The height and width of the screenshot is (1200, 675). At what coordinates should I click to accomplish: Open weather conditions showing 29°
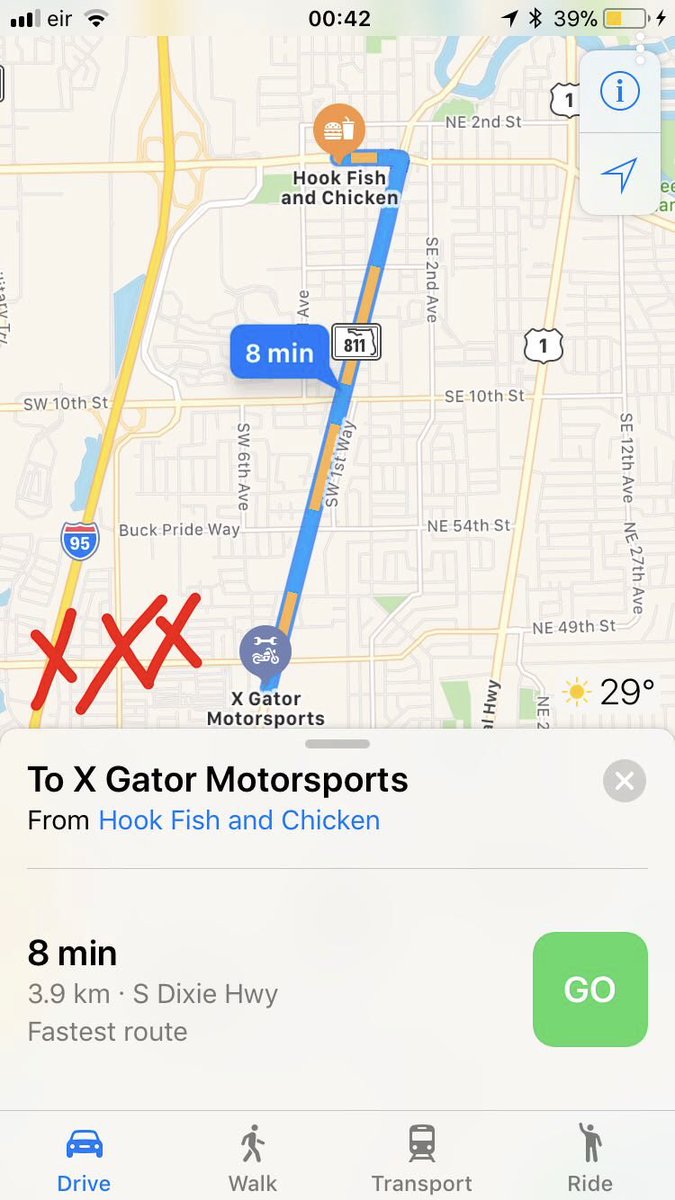click(609, 692)
